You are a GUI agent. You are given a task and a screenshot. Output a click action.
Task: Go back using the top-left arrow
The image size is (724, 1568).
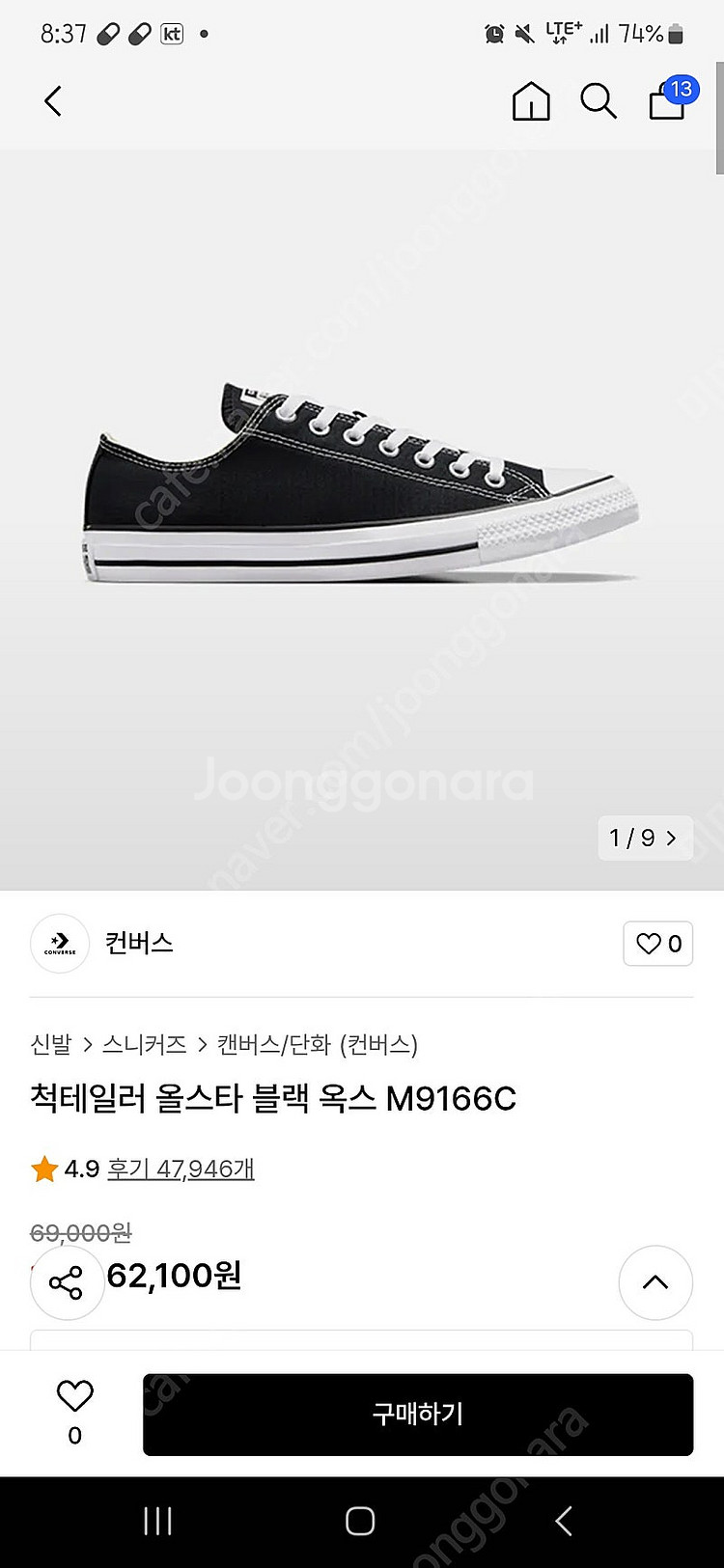click(53, 100)
